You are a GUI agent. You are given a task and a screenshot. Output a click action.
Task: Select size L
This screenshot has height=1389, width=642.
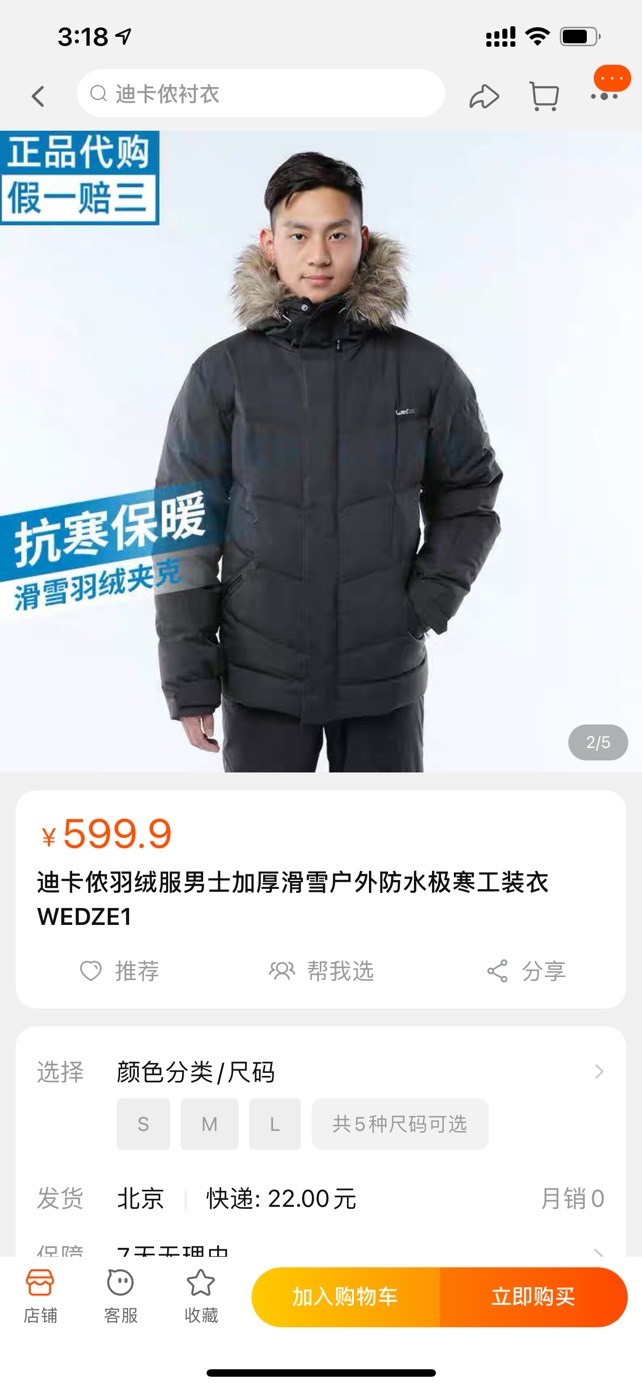coord(275,1124)
